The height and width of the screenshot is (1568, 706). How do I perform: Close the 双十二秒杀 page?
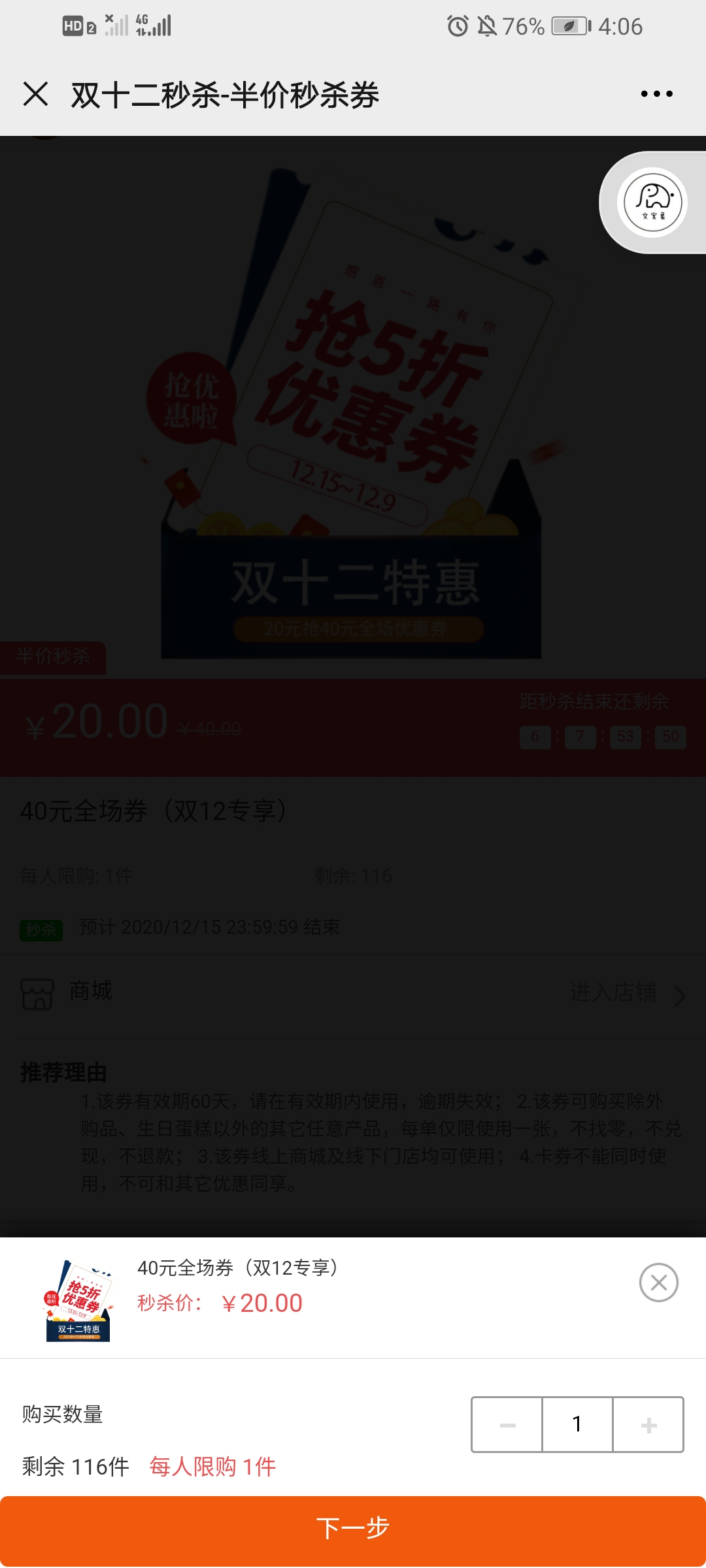pyautogui.click(x=35, y=94)
